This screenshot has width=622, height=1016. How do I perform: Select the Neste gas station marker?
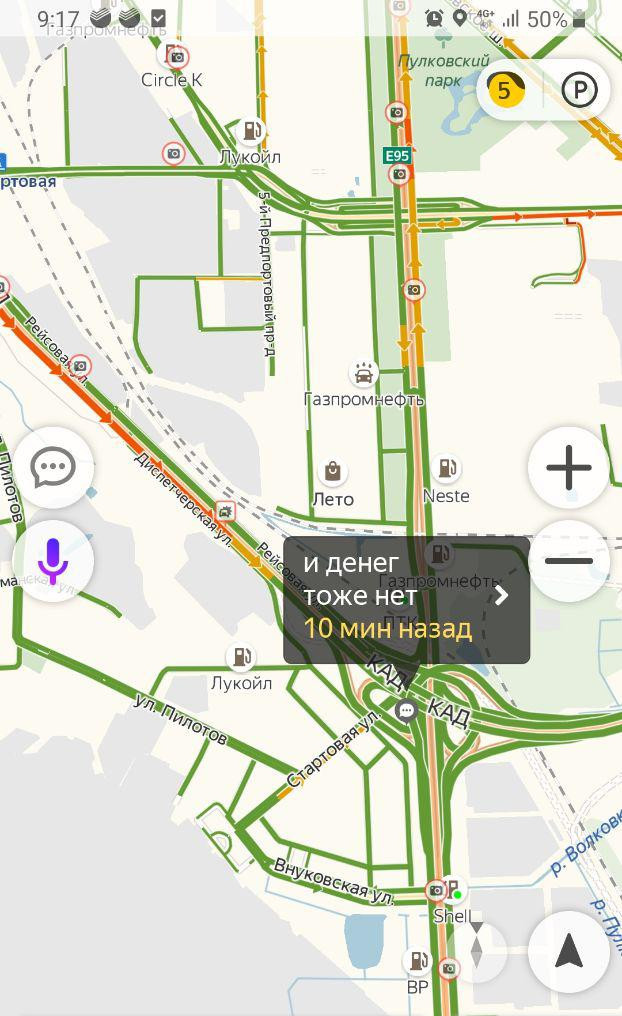(x=446, y=468)
